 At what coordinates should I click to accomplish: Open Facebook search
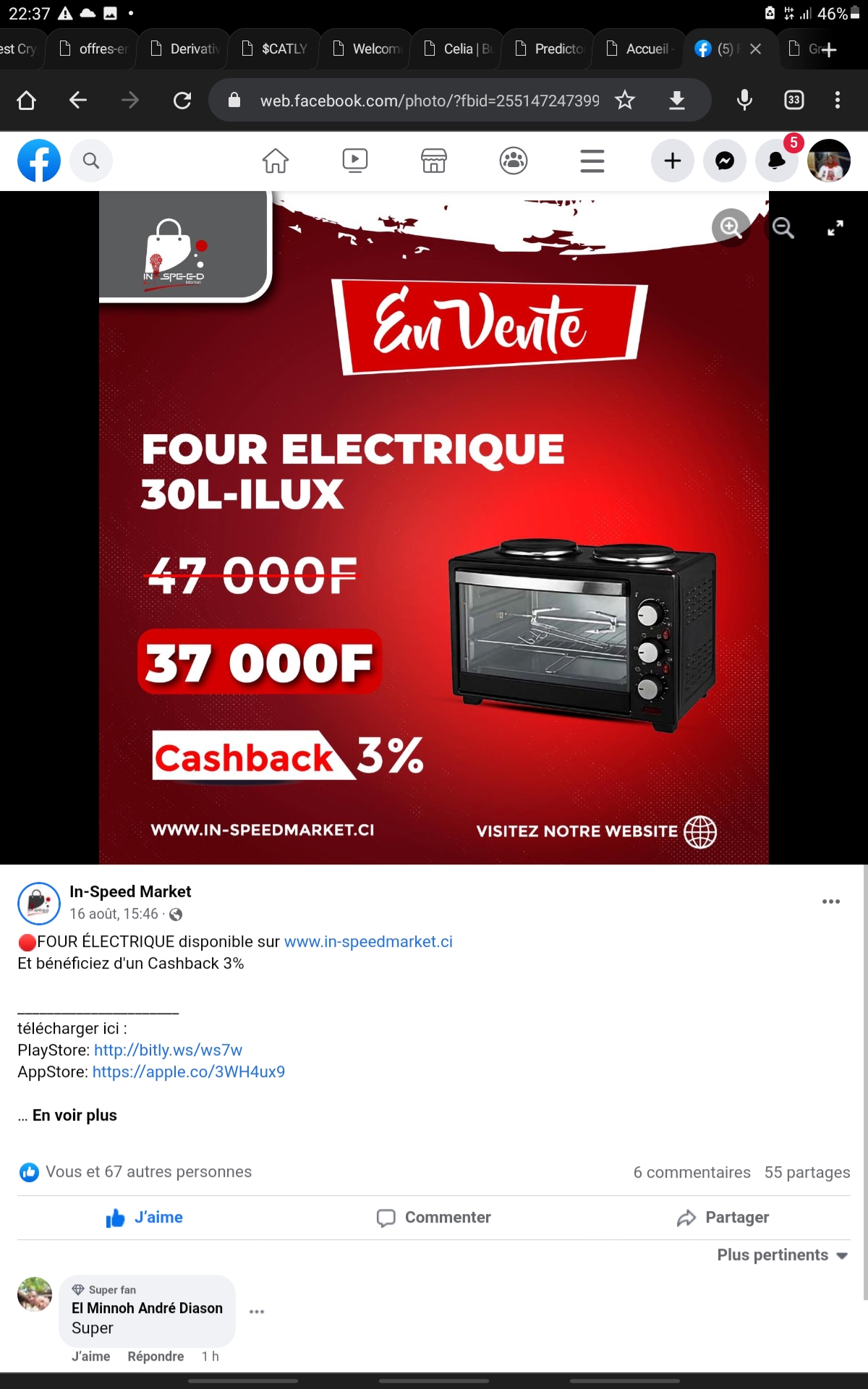(91, 161)
